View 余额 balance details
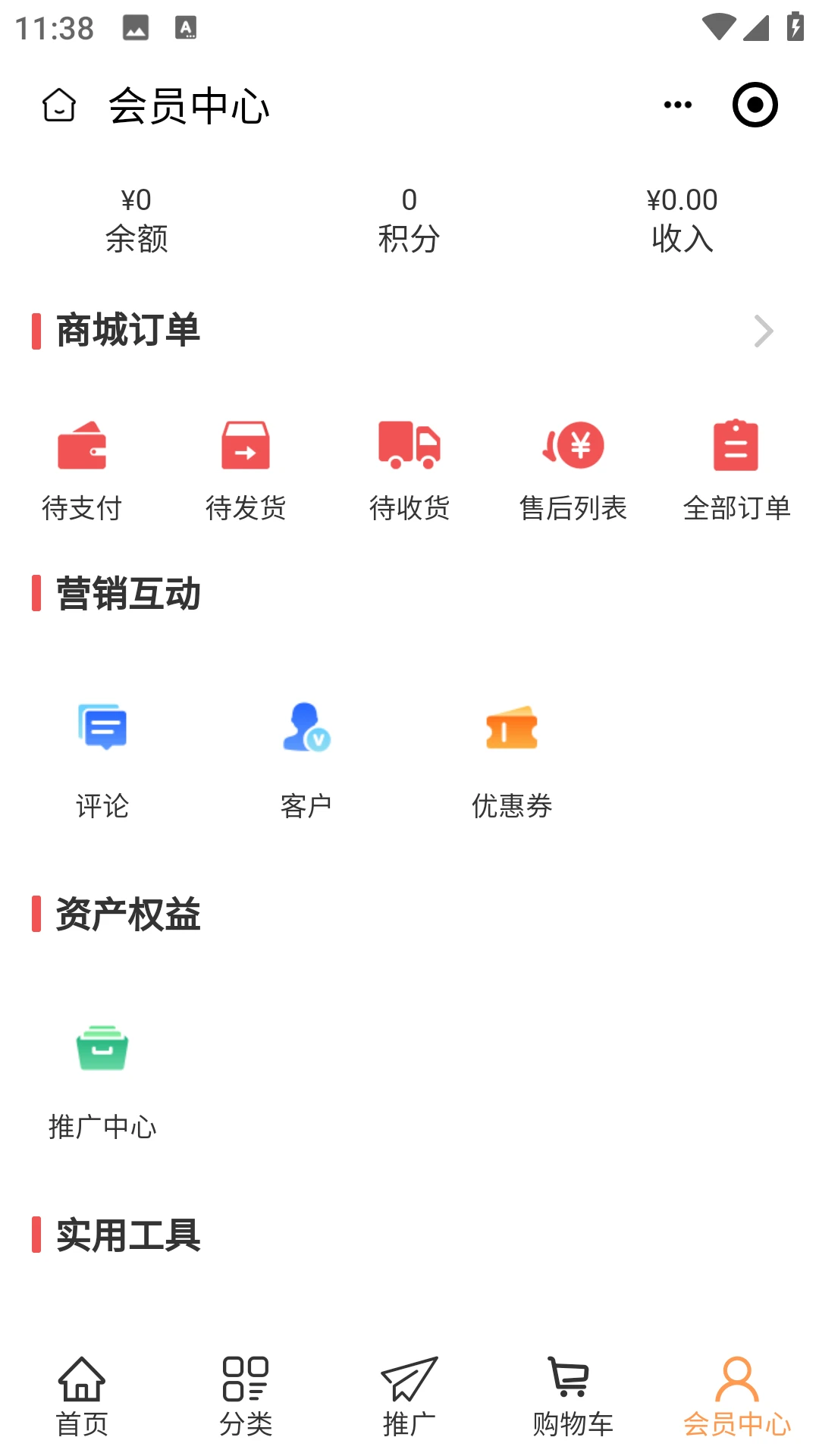The image size is (819, 1456). coord(136,220)
